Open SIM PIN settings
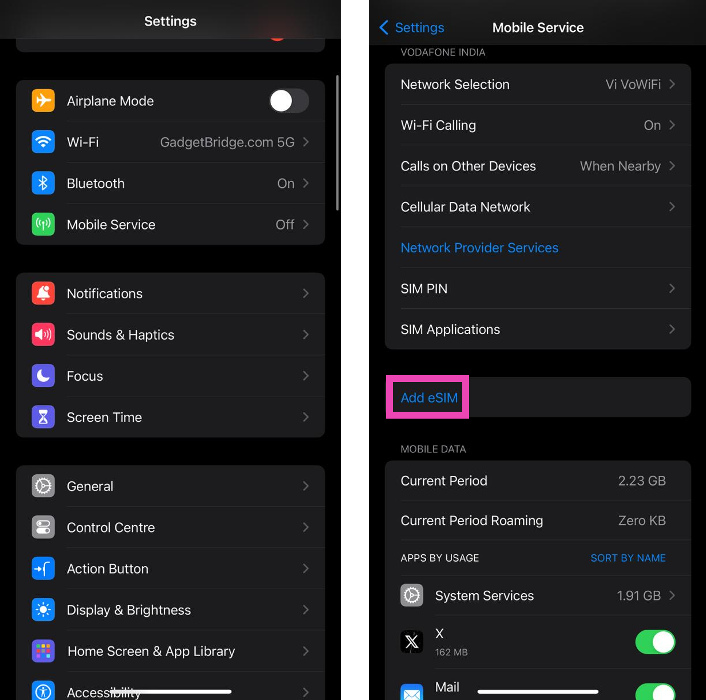 (537, 288)
